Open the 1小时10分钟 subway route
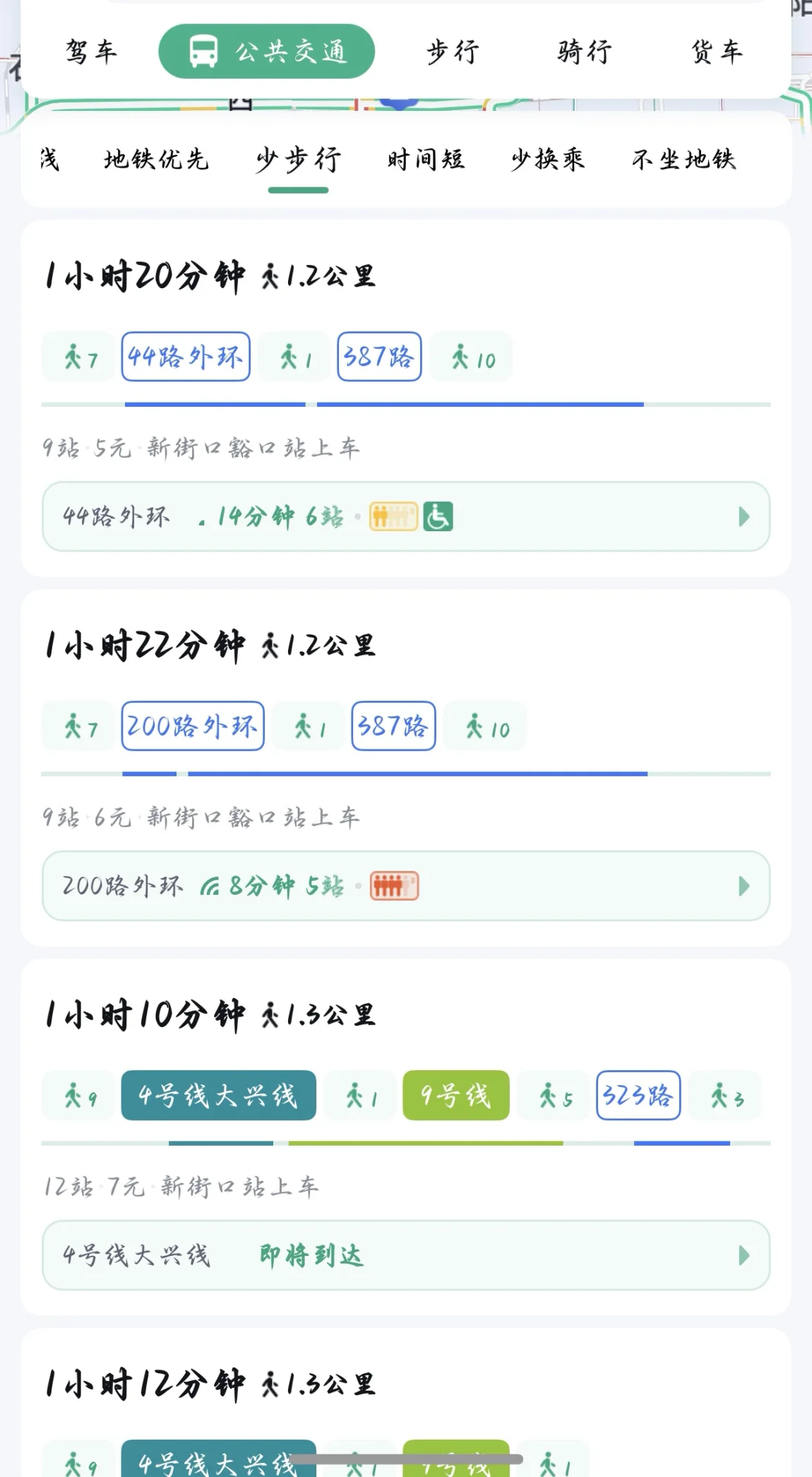The width and height of the screenshot is (812, 1477). [x=406, y=1137]
